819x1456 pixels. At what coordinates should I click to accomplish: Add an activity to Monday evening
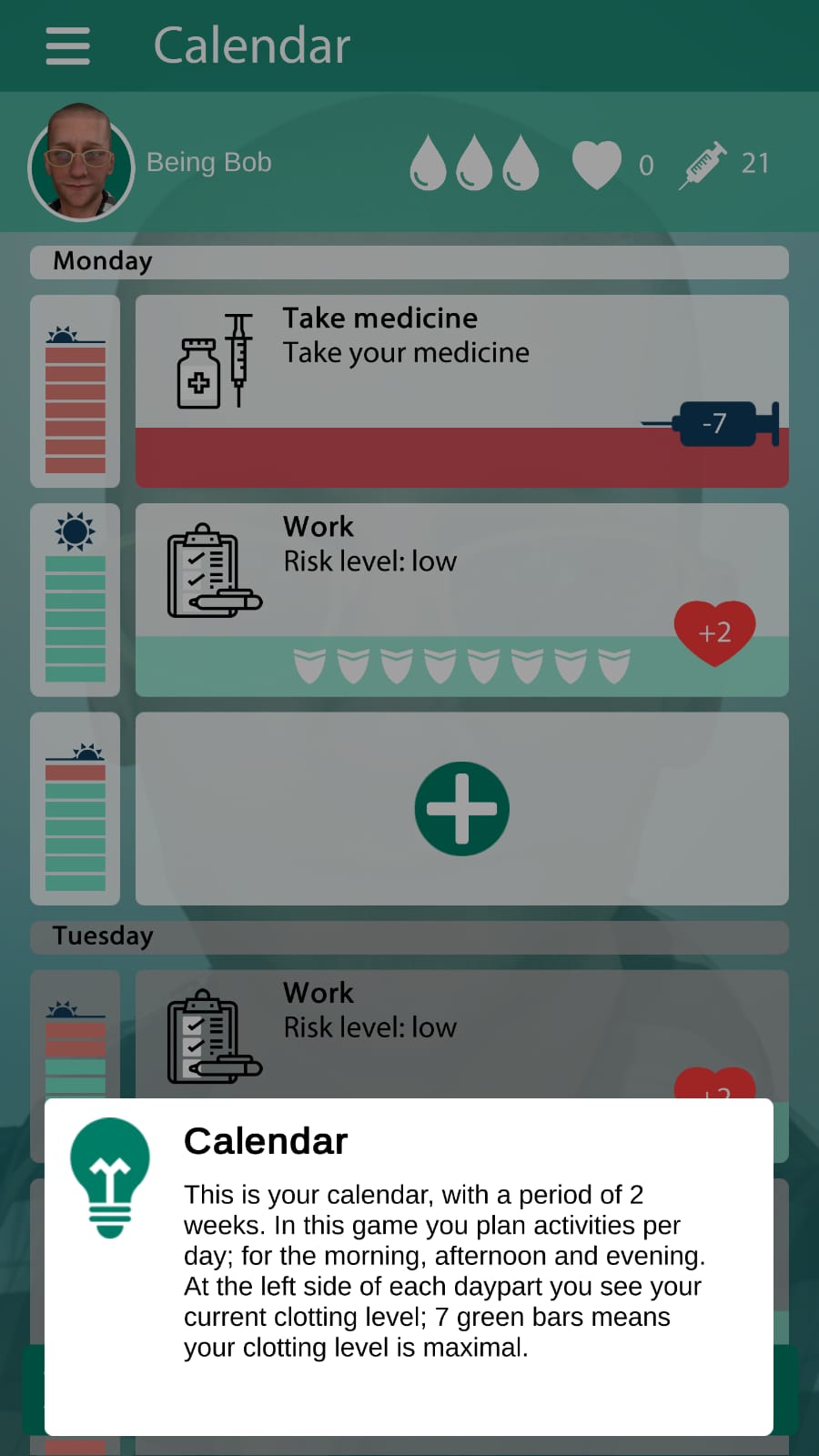click(x=461, y=808)
